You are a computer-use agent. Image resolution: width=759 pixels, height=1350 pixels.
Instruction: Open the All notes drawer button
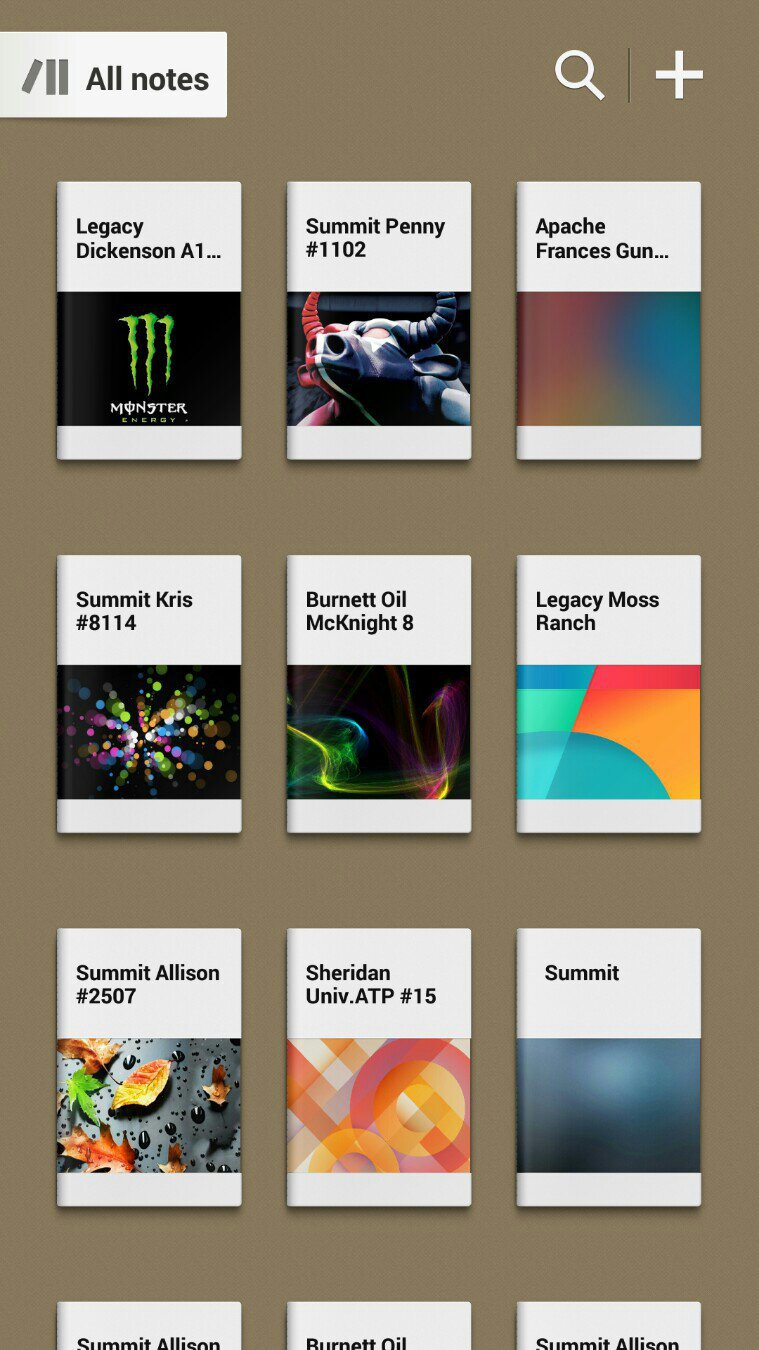tap(114, 76)
